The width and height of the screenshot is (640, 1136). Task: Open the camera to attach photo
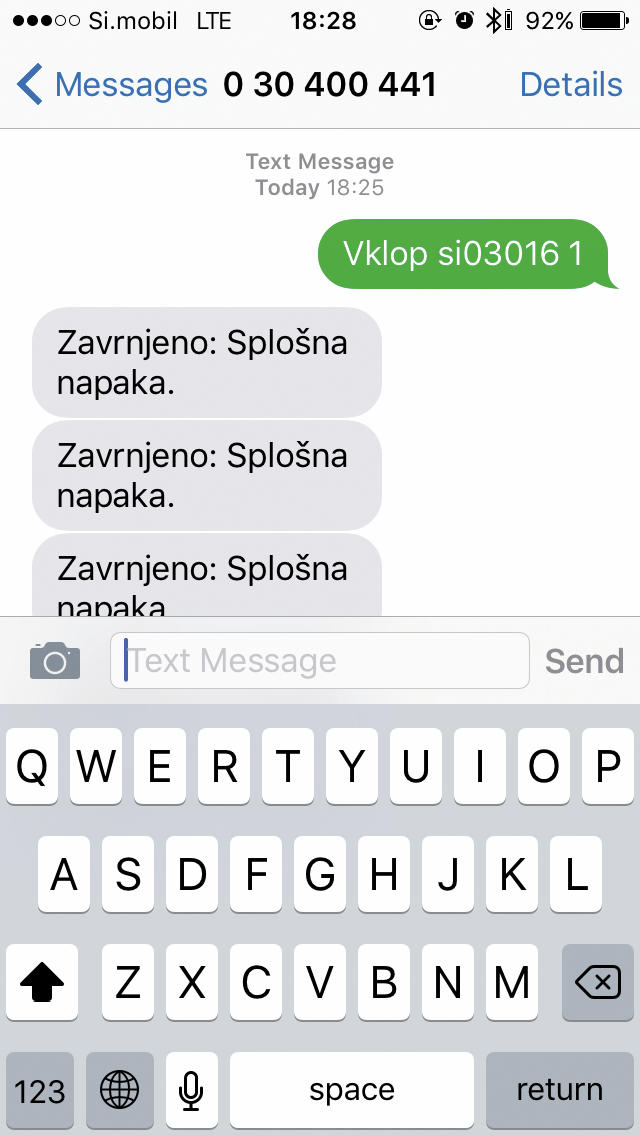click(x=55, y=661)
